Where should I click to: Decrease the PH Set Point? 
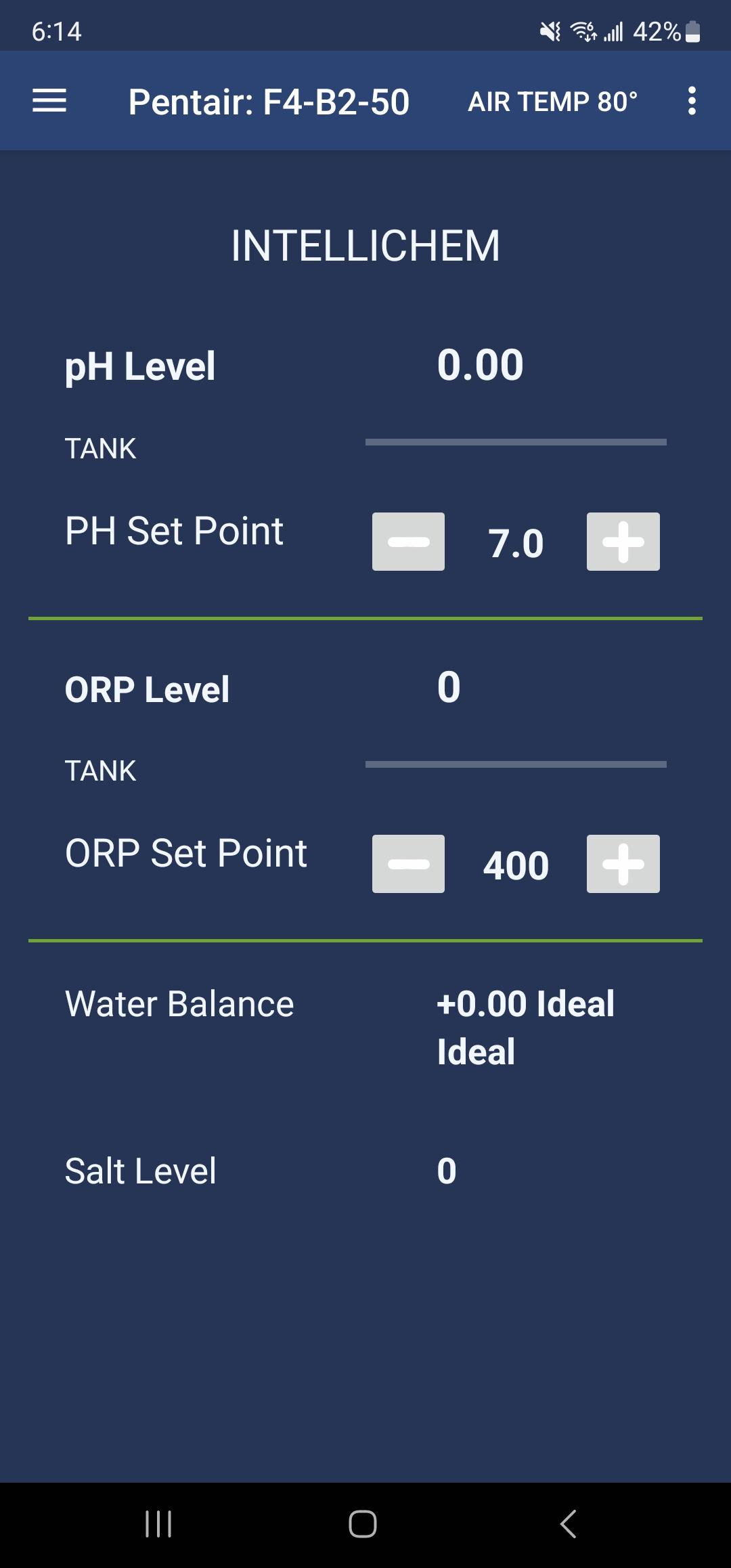[x=408, y=542]
